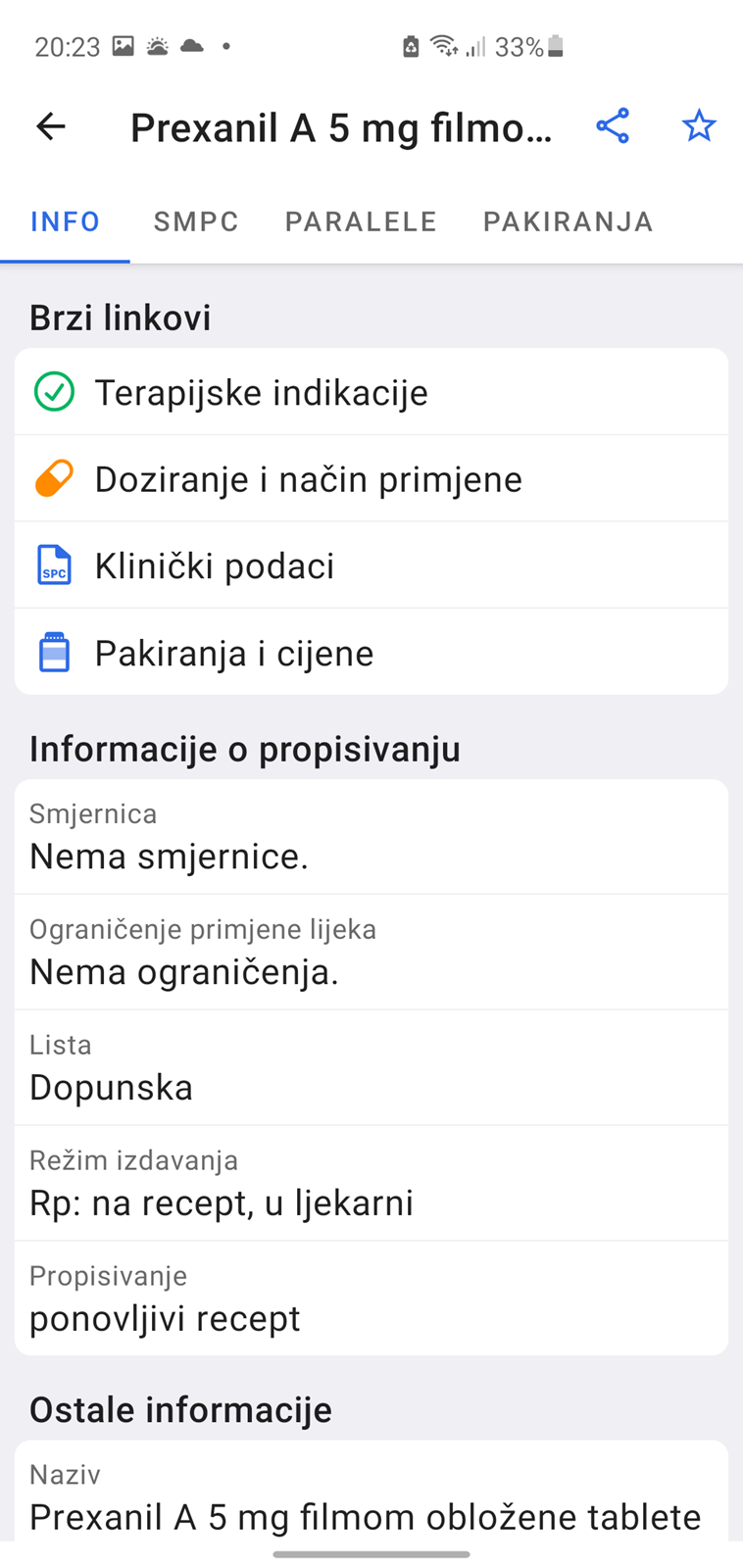Screen dimensions: 743x1568
Task: Open Doziranje i način primjene
Action: tap(371, 479)
